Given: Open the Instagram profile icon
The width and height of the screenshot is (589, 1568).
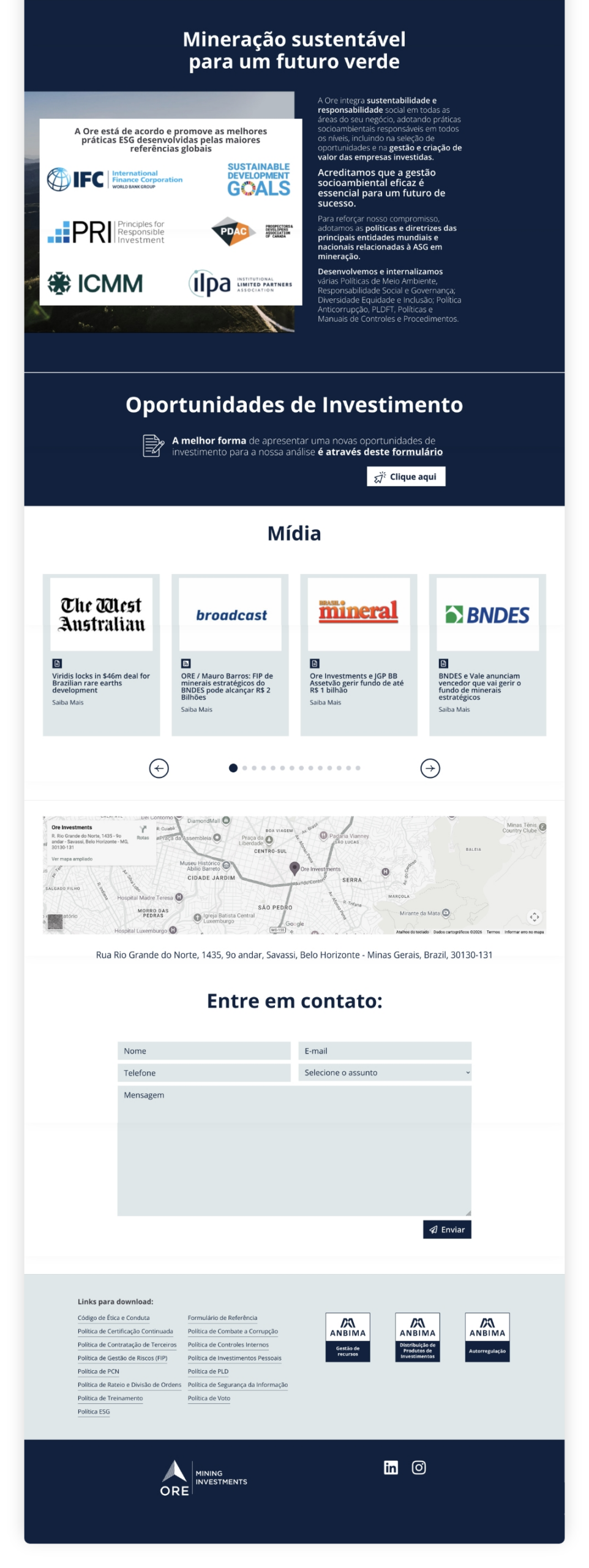Looking at the screenshot, I should point(419,1467).
